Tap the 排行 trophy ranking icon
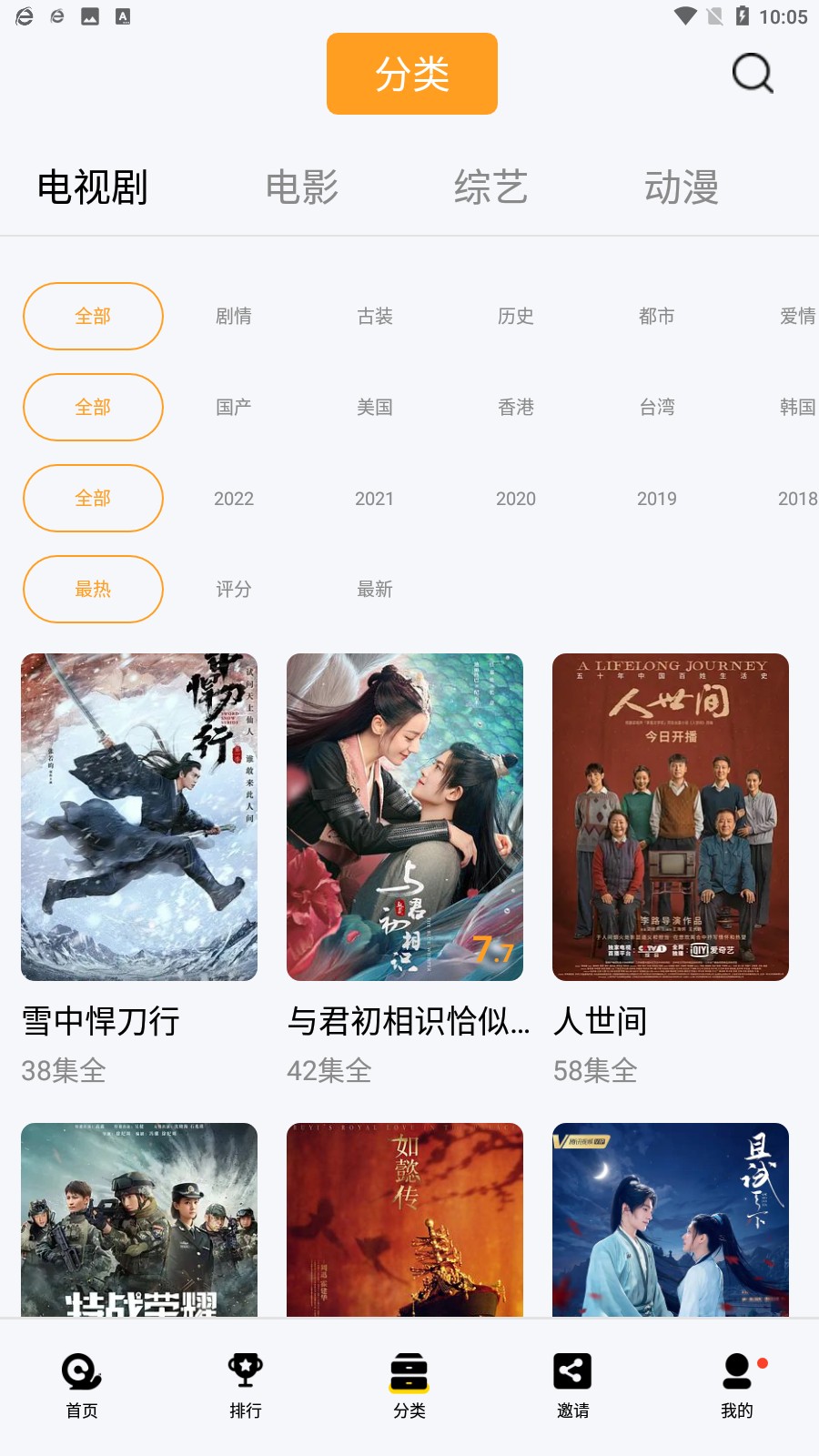This screenshot has width=819, height=1456. tap(245, 1383)
